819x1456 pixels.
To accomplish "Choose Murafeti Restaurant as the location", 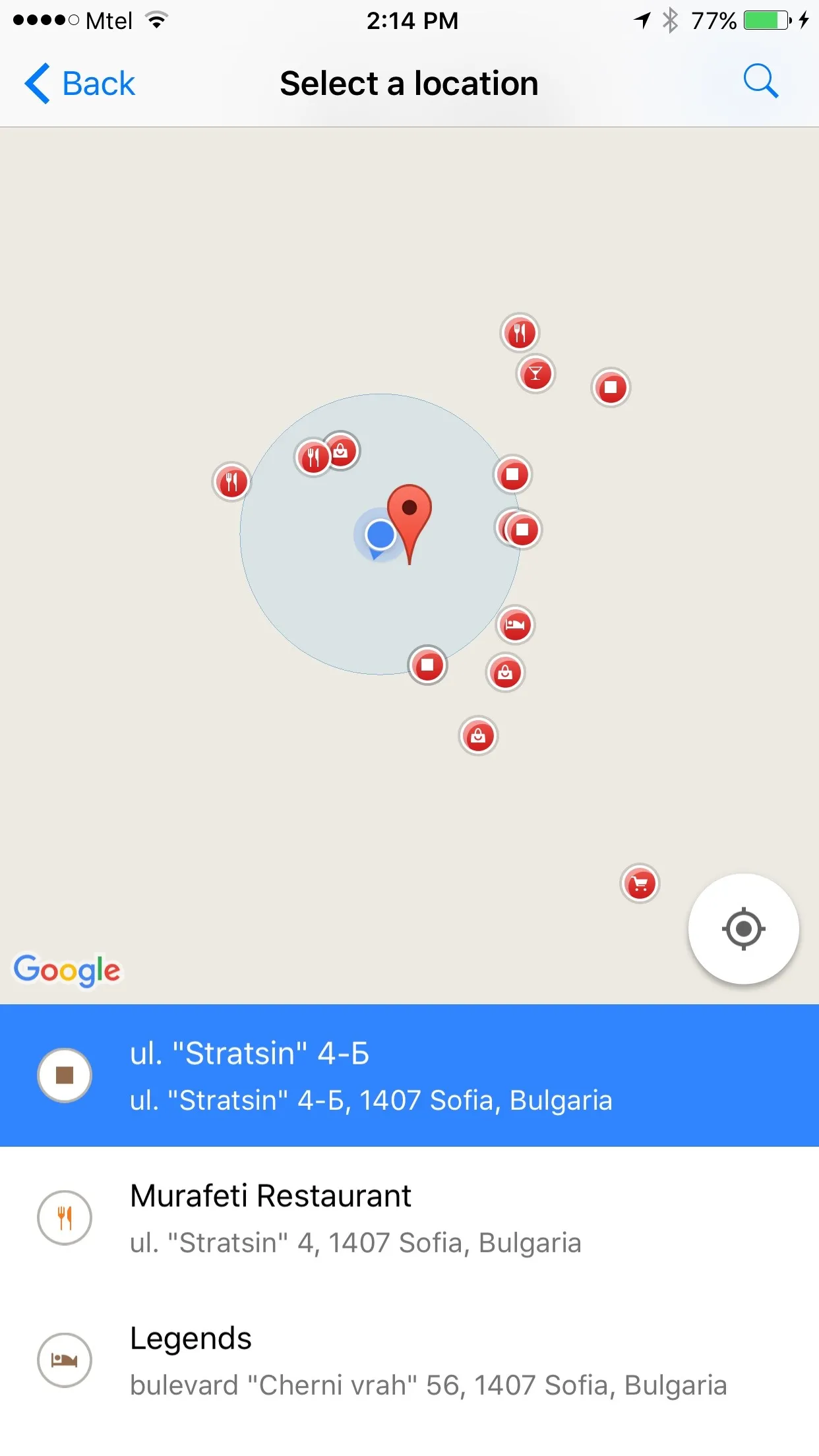I will 409,1217.
